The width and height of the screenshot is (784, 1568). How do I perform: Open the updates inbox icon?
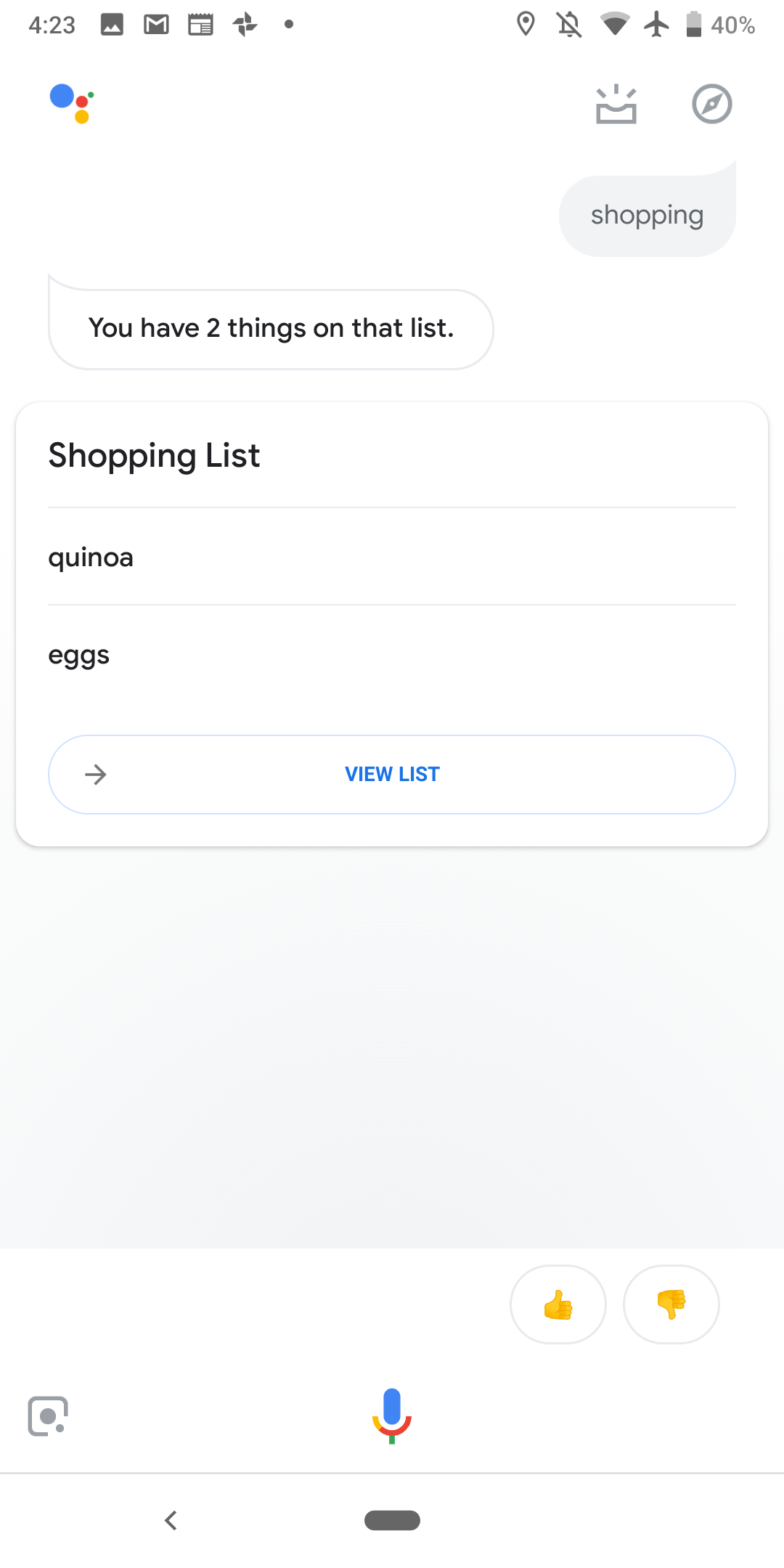click(x=616, y=105)
